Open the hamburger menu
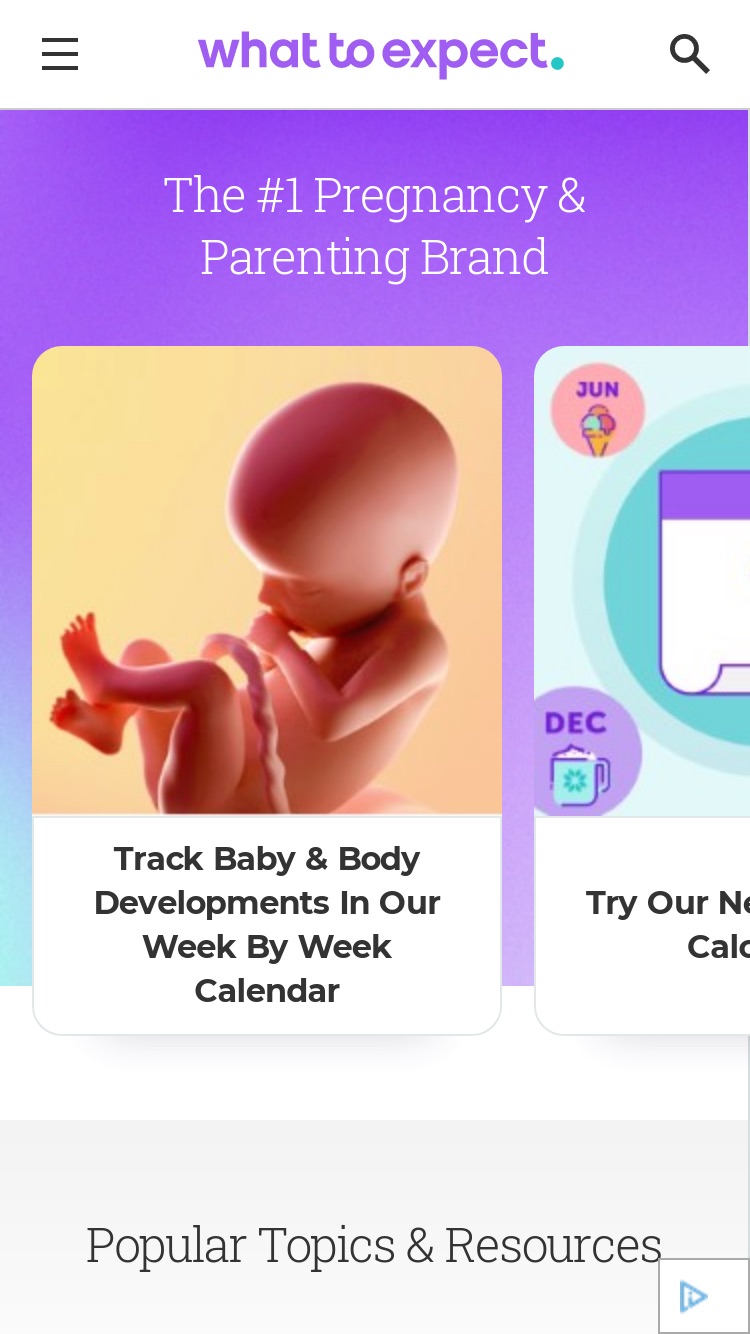This screenshot has height=1334, width=750. [60, 54]
